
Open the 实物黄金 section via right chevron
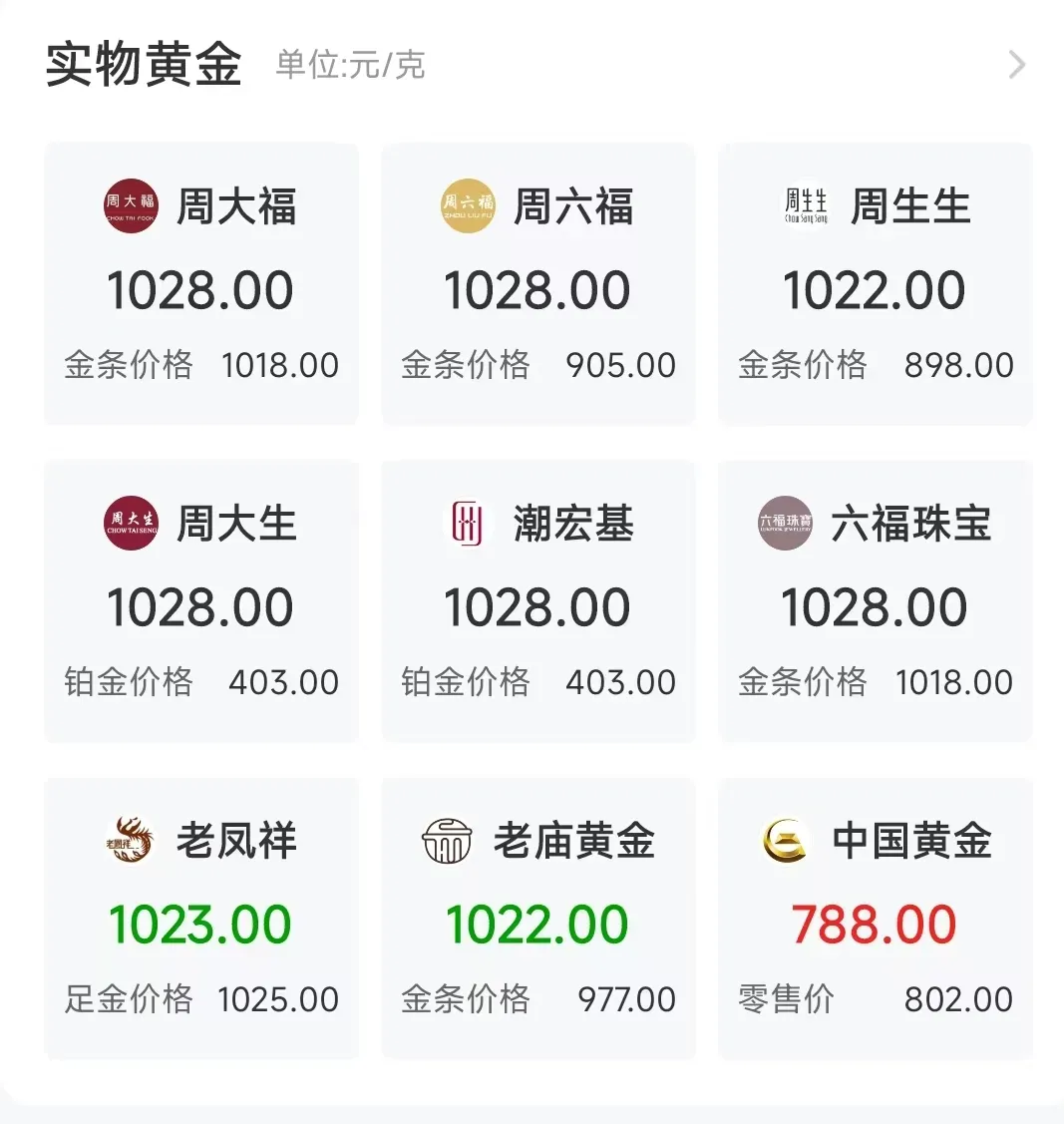pos(1016,64)
